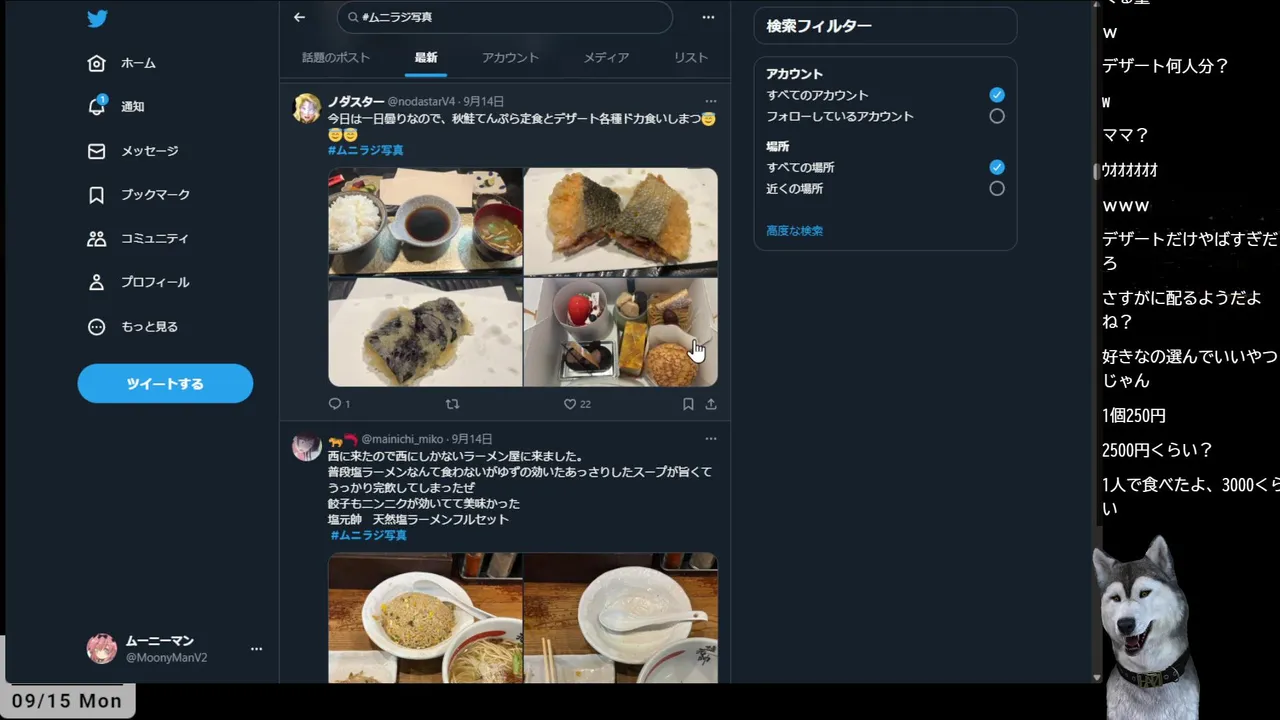Open the 高度な検索 link
Viewport: 1280px width, 720px height.
tap(794, 231)
